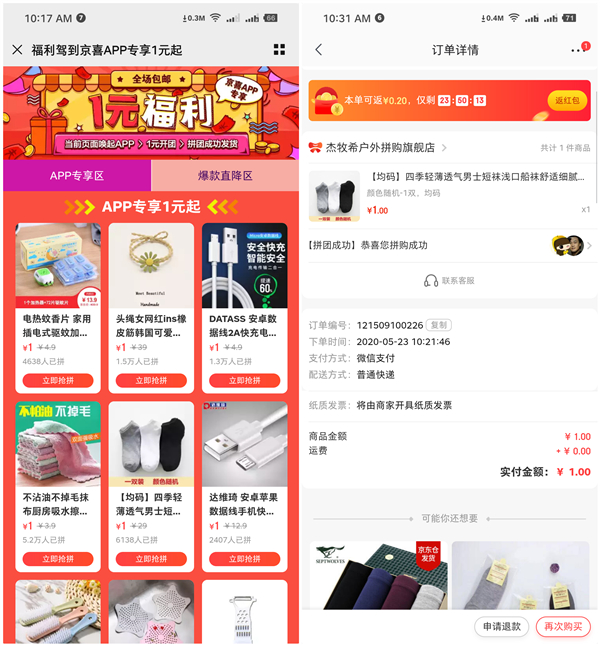Open the grid menu icon beside page title
Image resolution: width=600 pixels, height=646 pixels.
pos(279,49)
